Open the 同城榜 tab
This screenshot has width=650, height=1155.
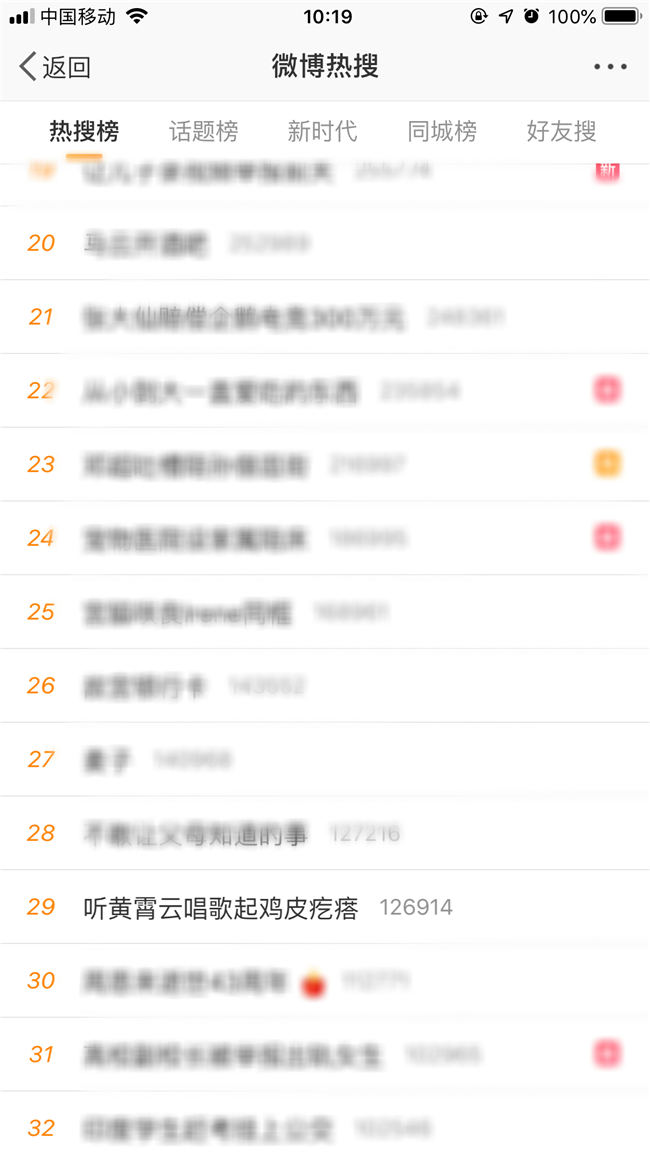coord(442,131)
